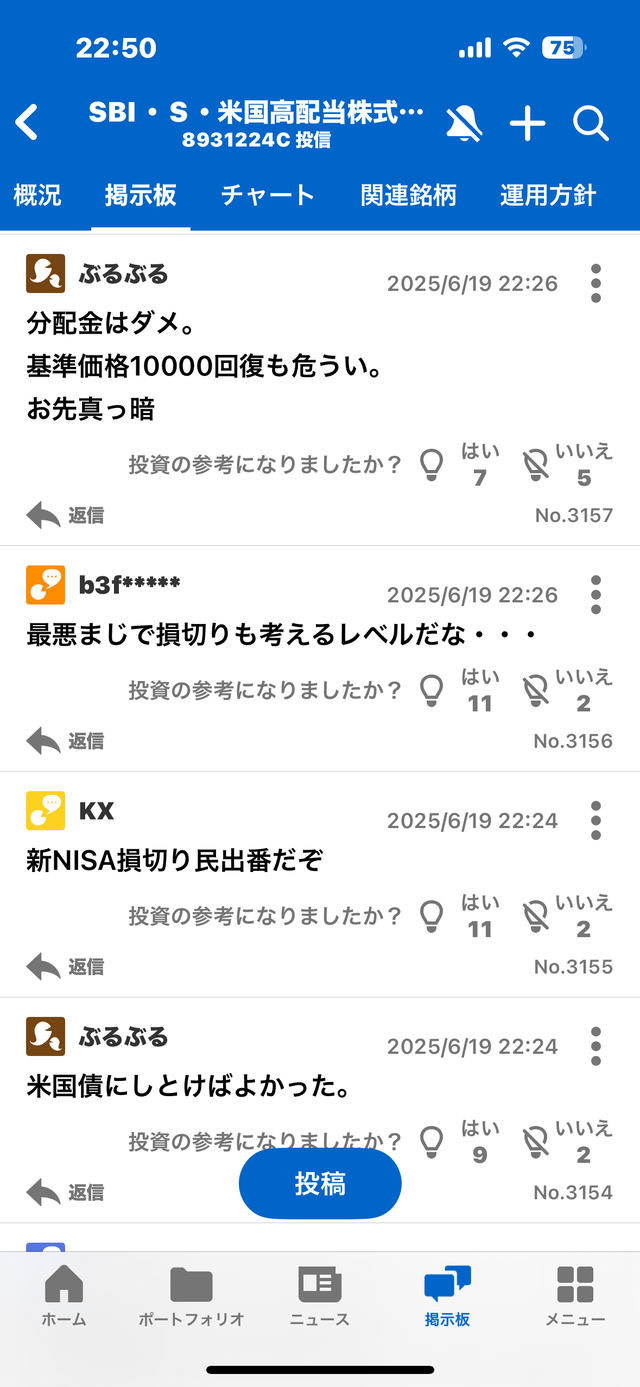Open the ポートフォリオ tab
The width and height of the screenshot is (640, 1387).
pyautogui.click(x=191, y=1295)
